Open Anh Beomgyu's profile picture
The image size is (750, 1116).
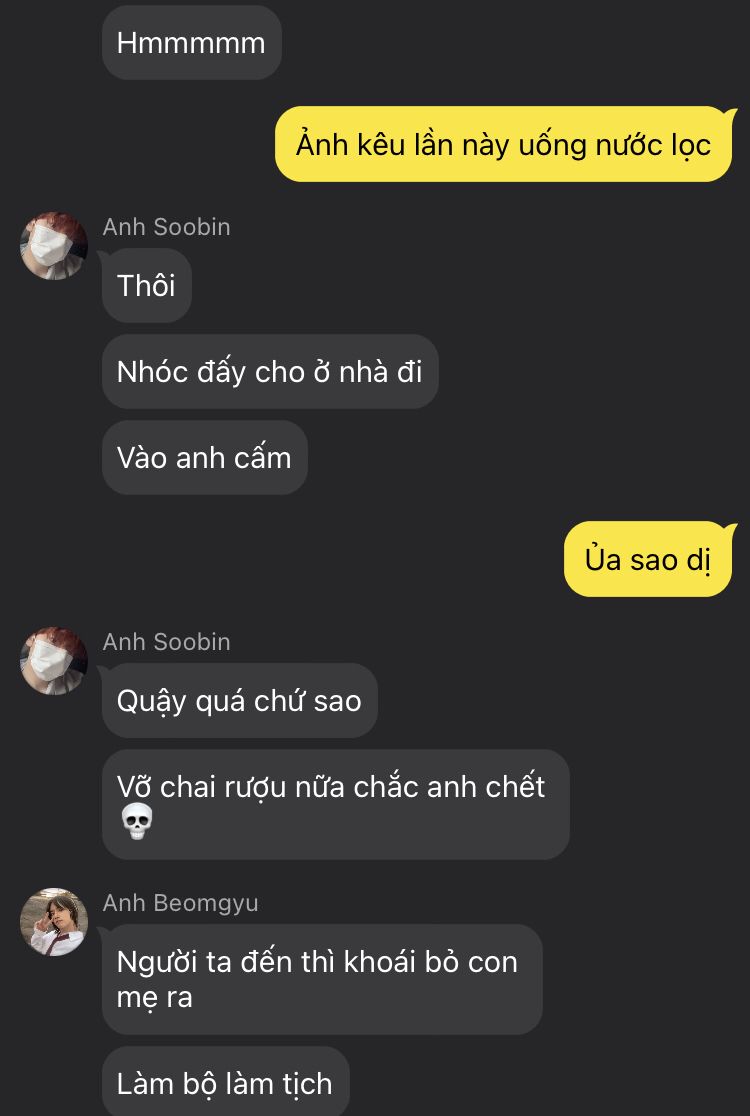click(x=54, y=921)
